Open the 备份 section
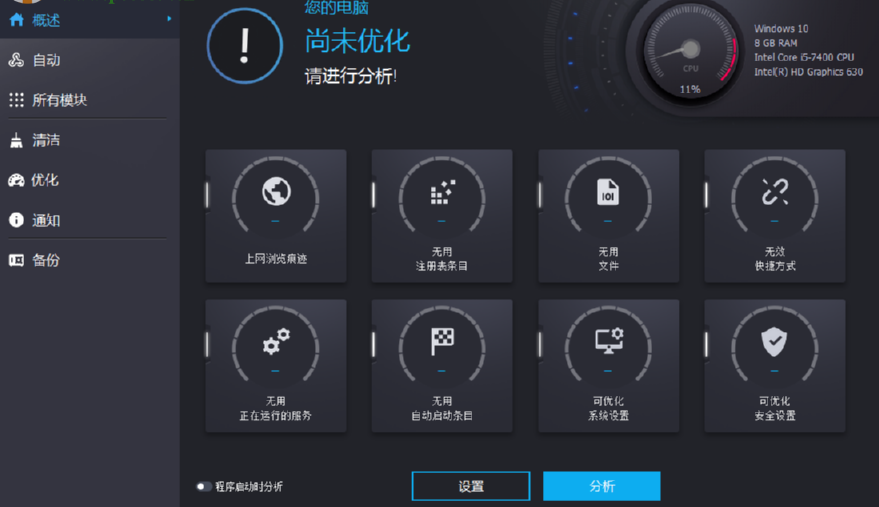The image size is (879, 507). 46,260
